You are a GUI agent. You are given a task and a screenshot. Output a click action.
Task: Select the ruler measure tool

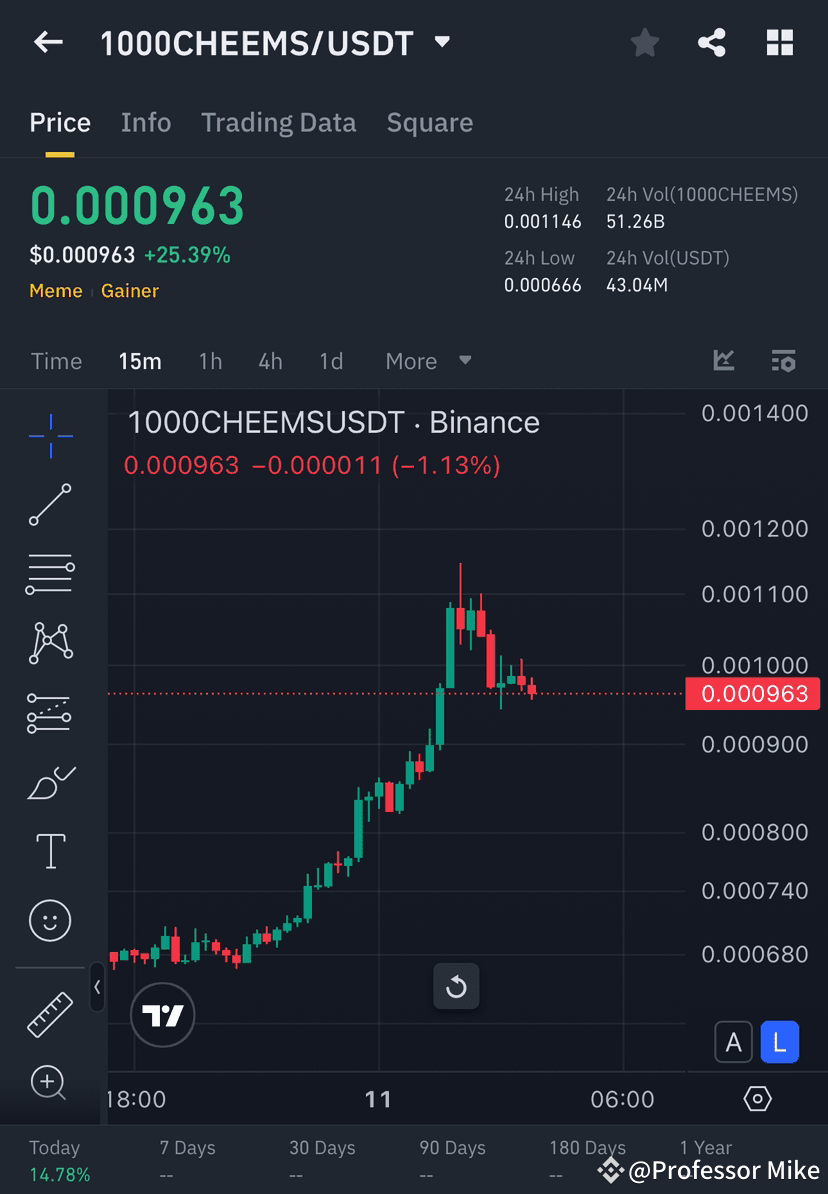click(49, 1013)
